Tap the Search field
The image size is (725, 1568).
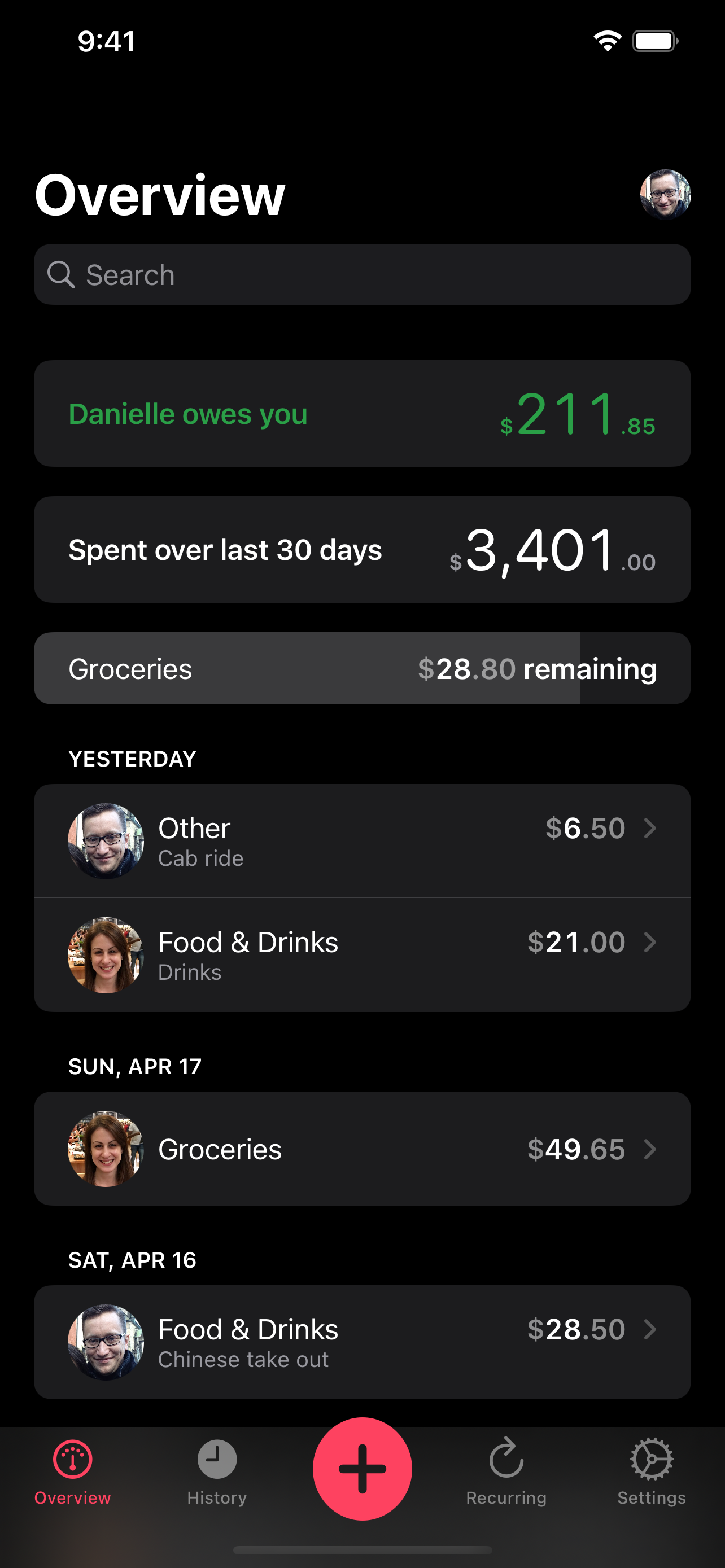click(x=362, y=274)
